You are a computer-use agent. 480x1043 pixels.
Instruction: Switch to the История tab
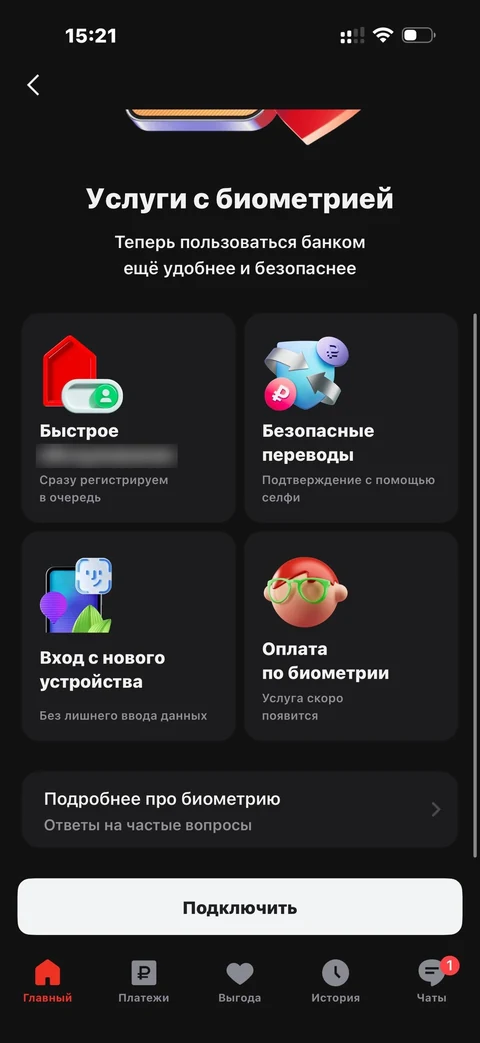click(x=336, y=981)
